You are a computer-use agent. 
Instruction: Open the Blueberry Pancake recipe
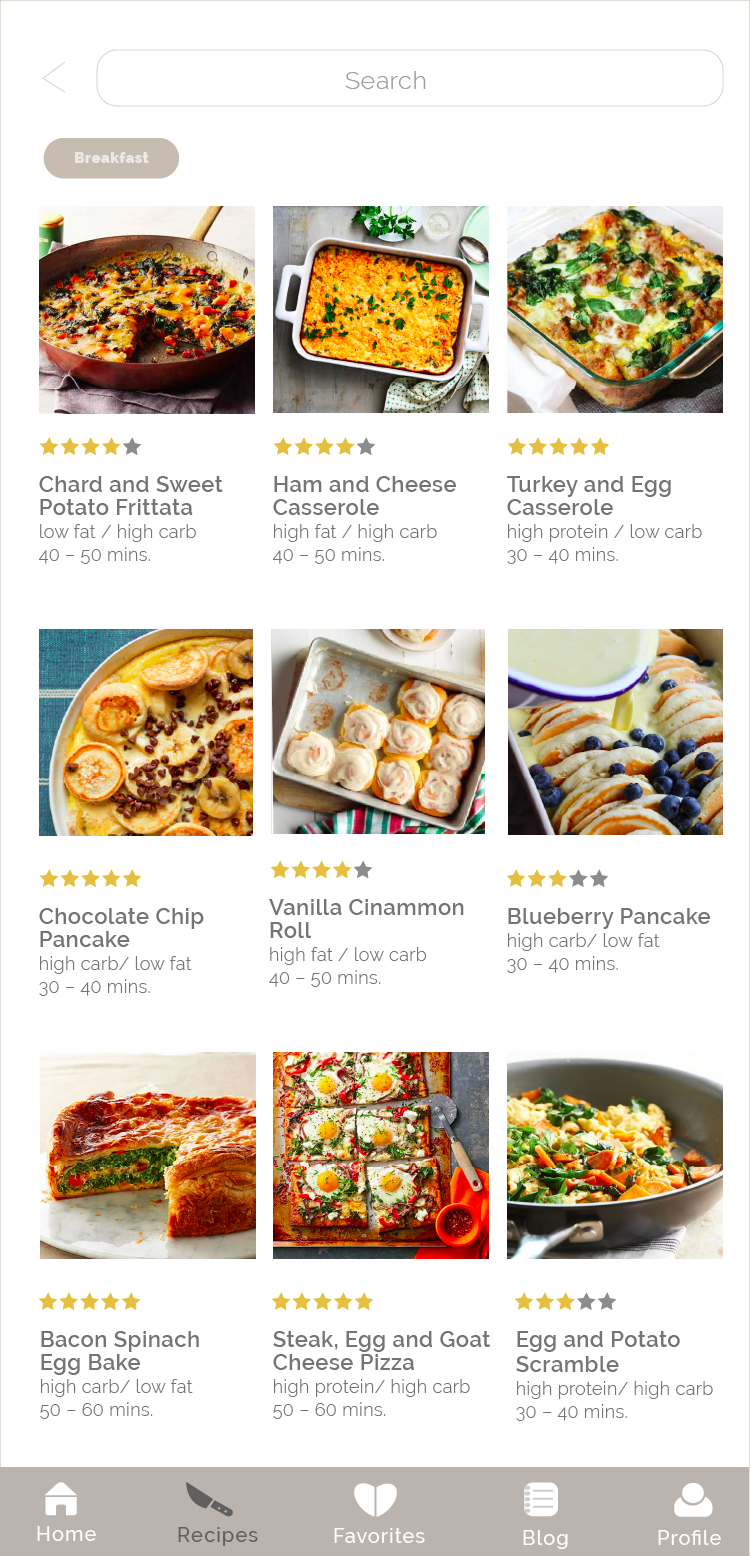(615, 732)
